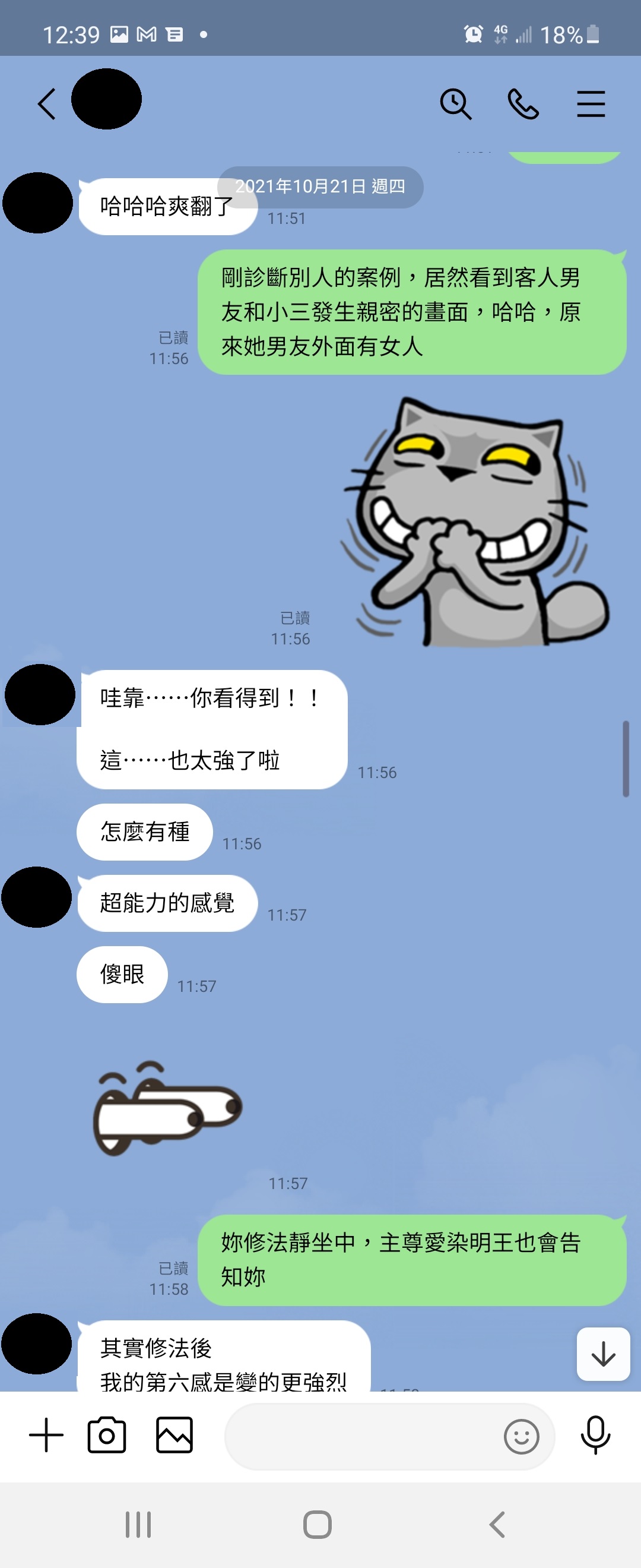Image resolution: width=641 pixels, height=1568 pixels.
Task: Open the chat menu
Action: click(x=591, y=103)
